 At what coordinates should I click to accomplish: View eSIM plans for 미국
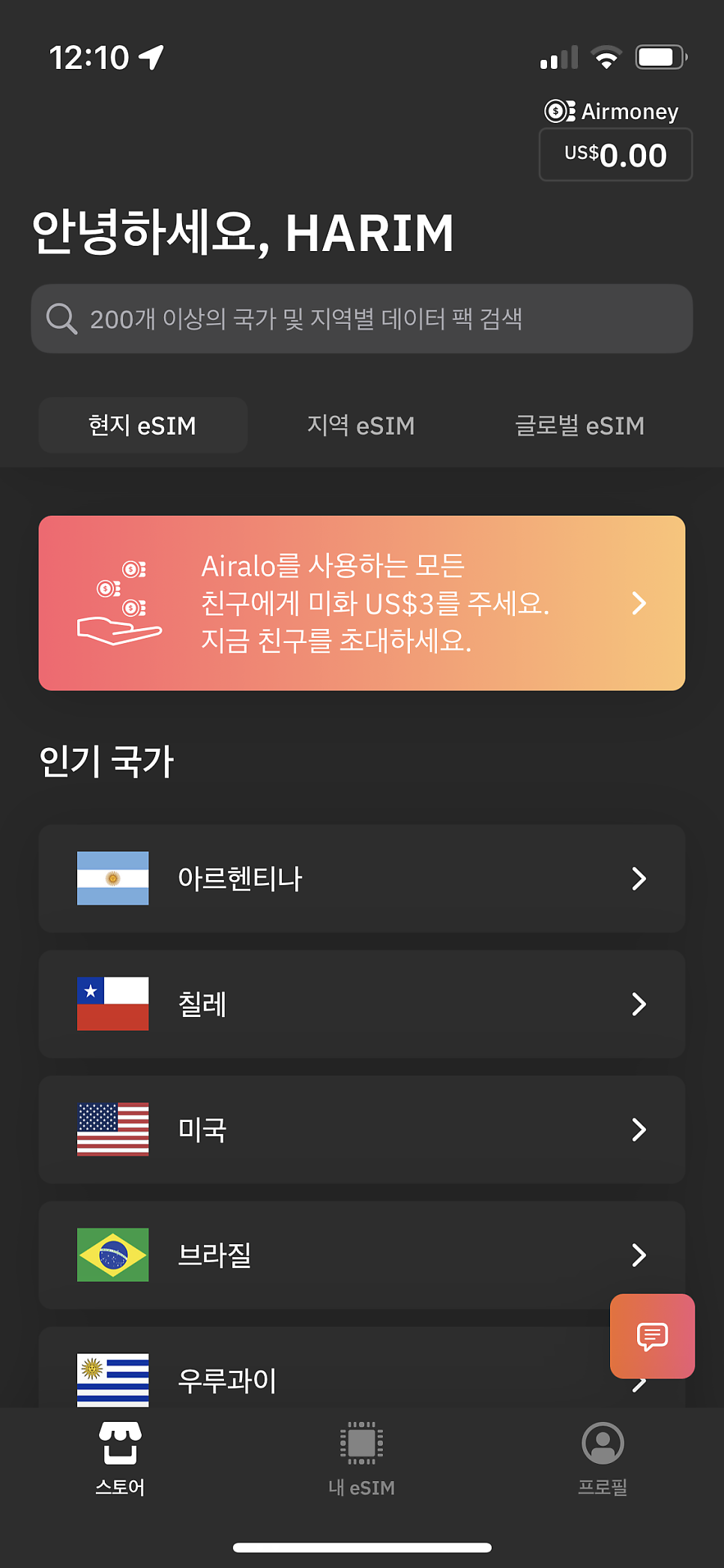[362, 1130]
